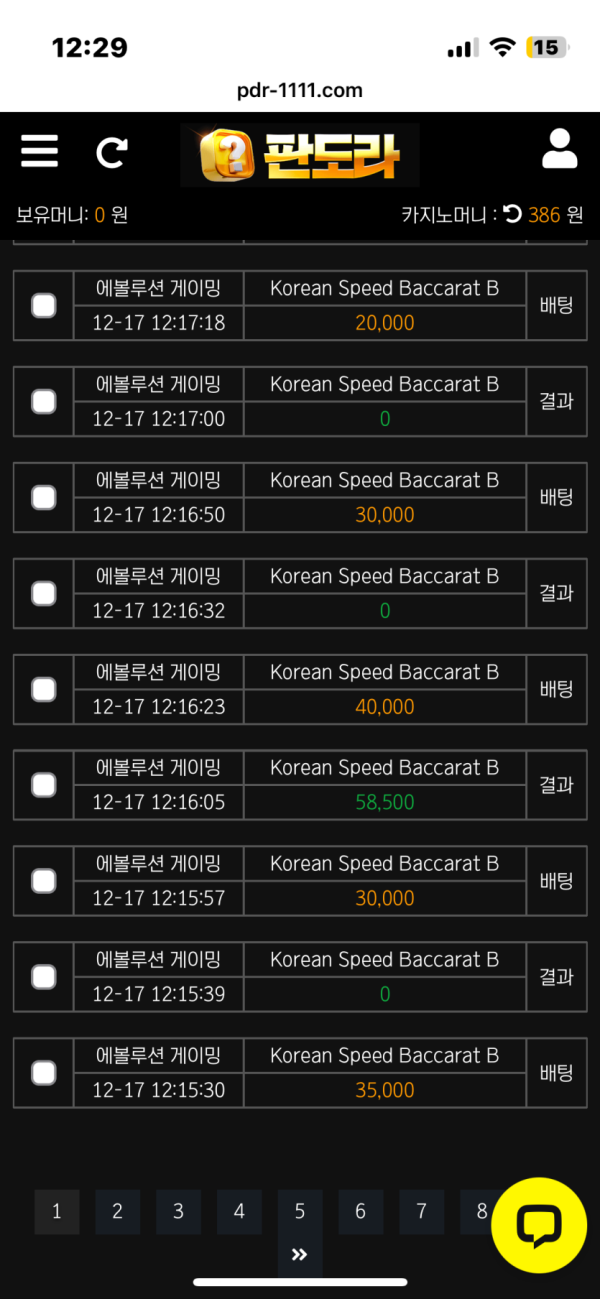Image resolution: width=600 pixels, height=1299 pixels.
Task: Check the box for the 12:17:18 entry
Action: click(x=44, y=306)
